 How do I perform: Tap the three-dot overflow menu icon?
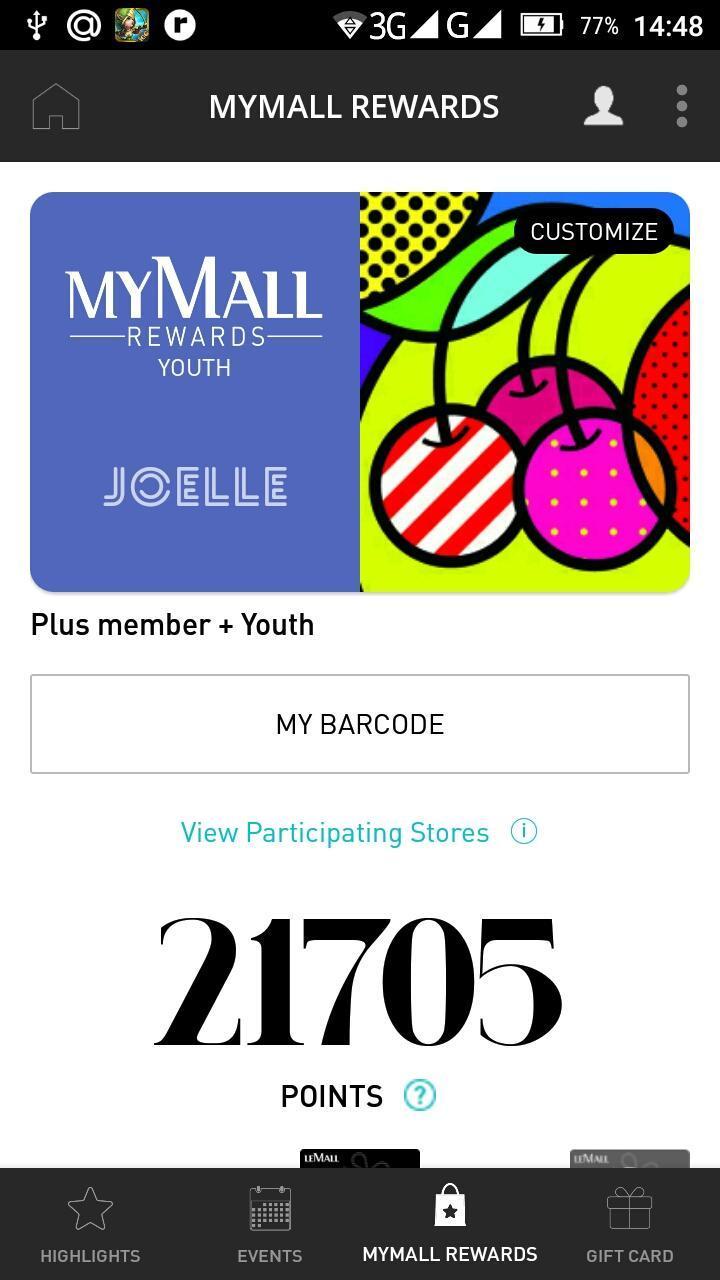(681, 105)
